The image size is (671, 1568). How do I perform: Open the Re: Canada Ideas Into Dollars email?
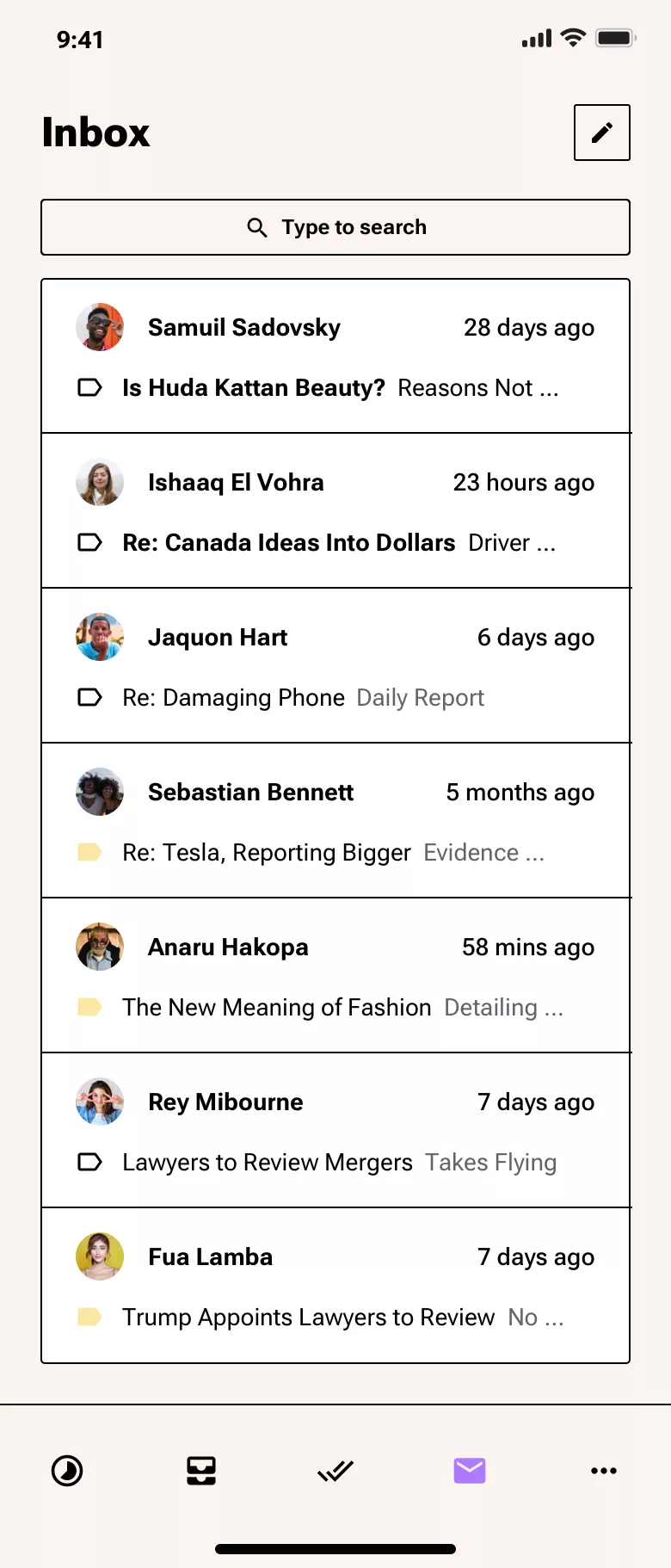287,542
